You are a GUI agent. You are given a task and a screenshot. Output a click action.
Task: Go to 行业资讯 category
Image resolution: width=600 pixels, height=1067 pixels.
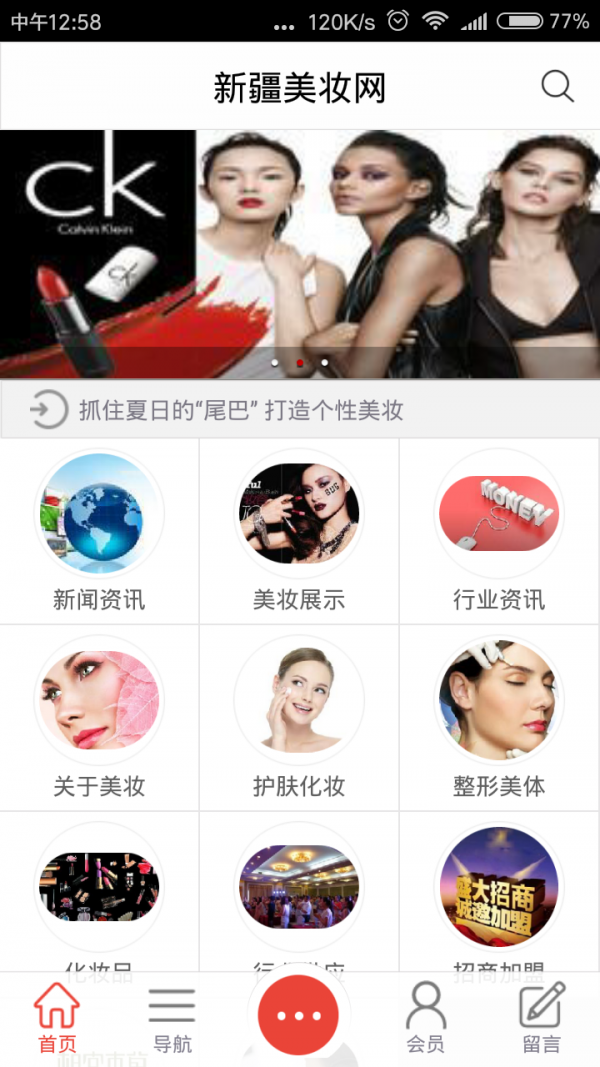pos(499,530)
